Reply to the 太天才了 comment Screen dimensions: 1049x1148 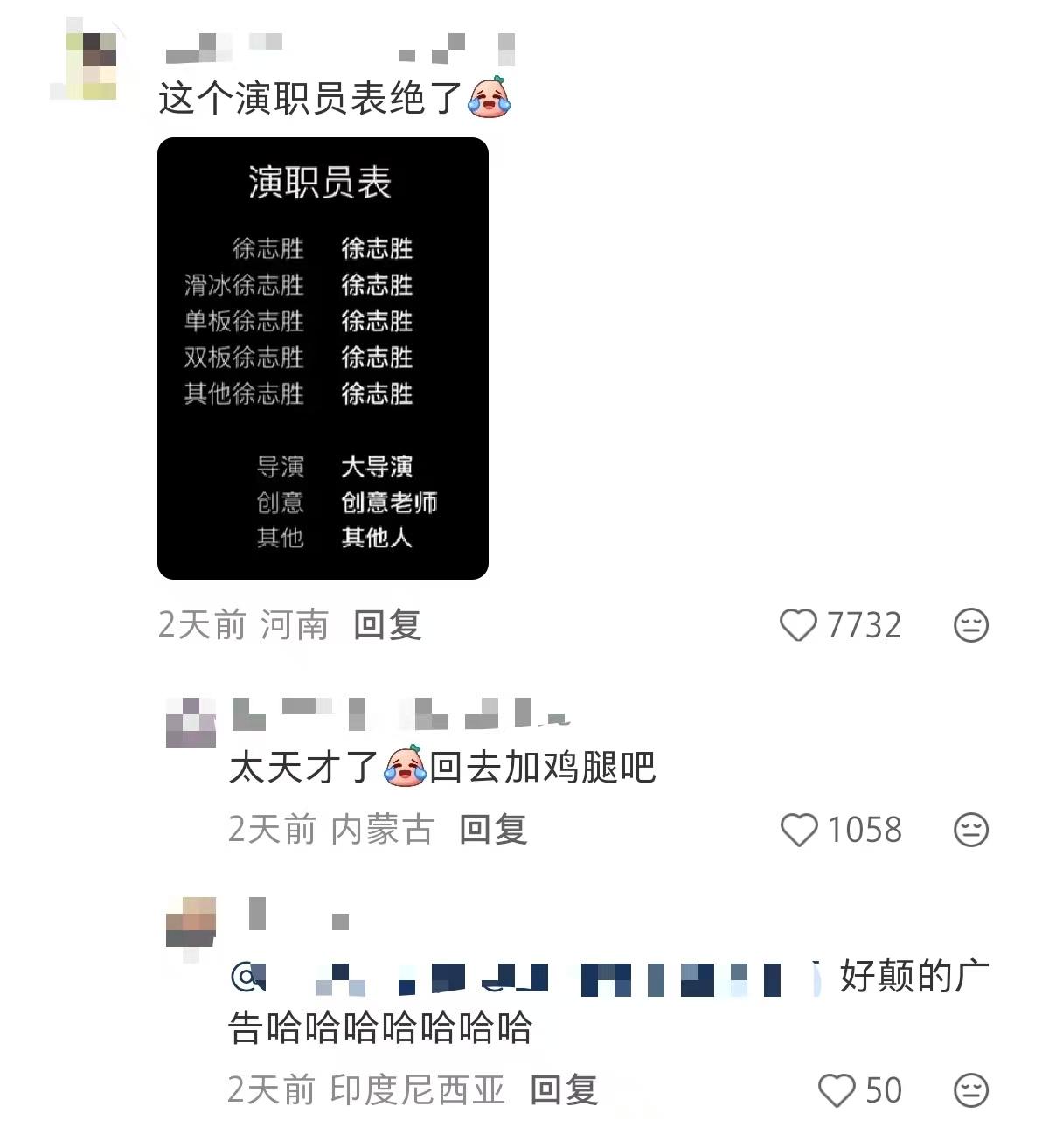tap(493, 829)
